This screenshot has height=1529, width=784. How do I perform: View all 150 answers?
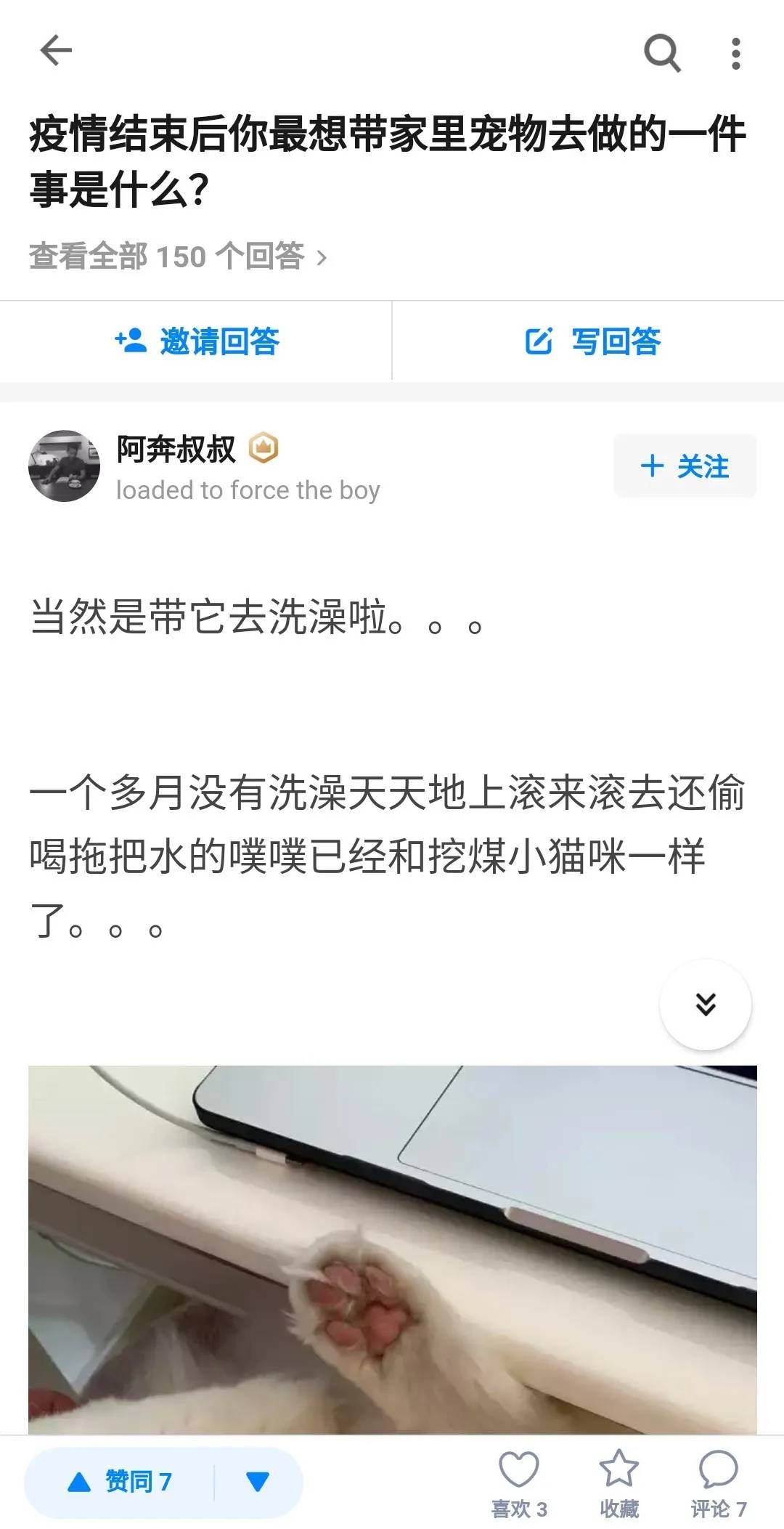178,256
